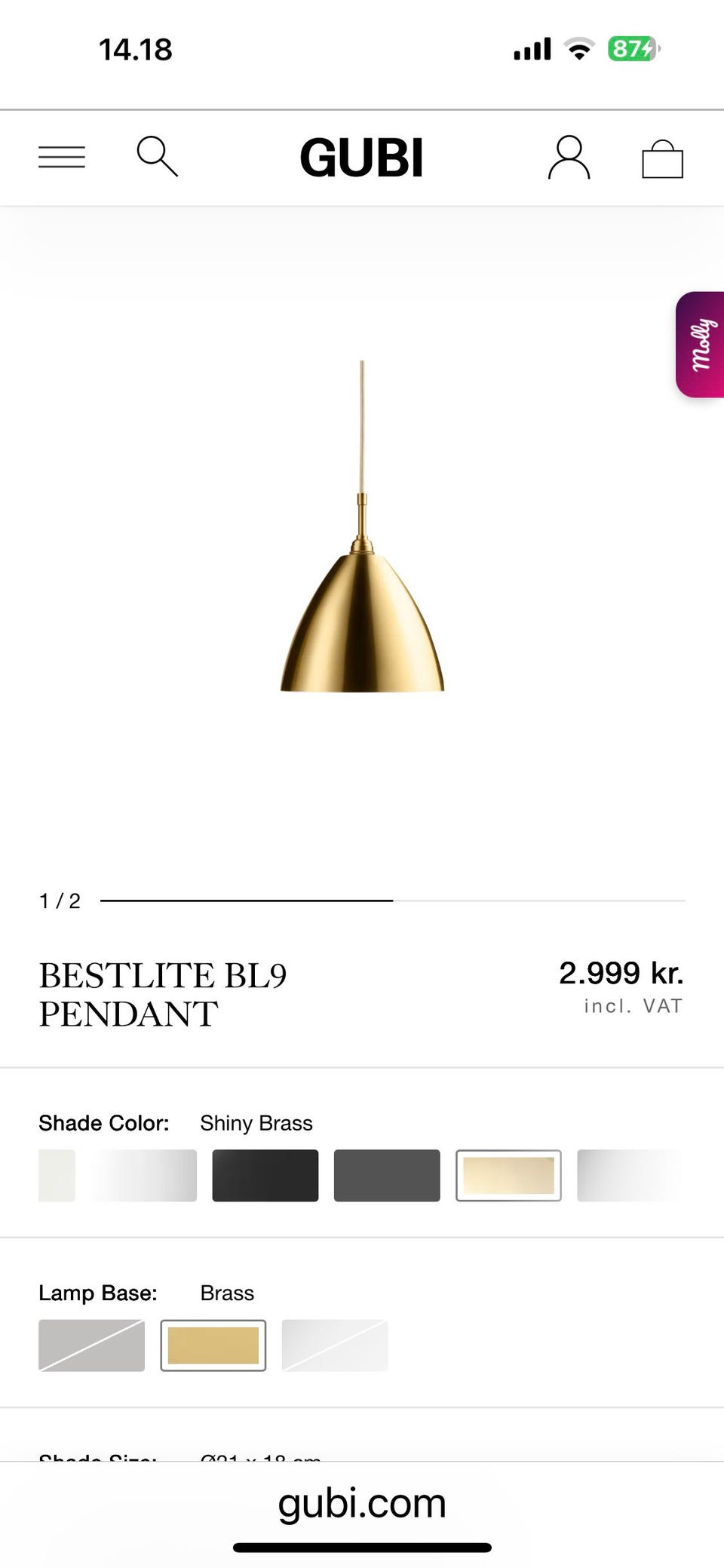The image size is (724, 1568).
Task: Tap the battery indicator in the status bar
Action: click(x=630, y=48)
